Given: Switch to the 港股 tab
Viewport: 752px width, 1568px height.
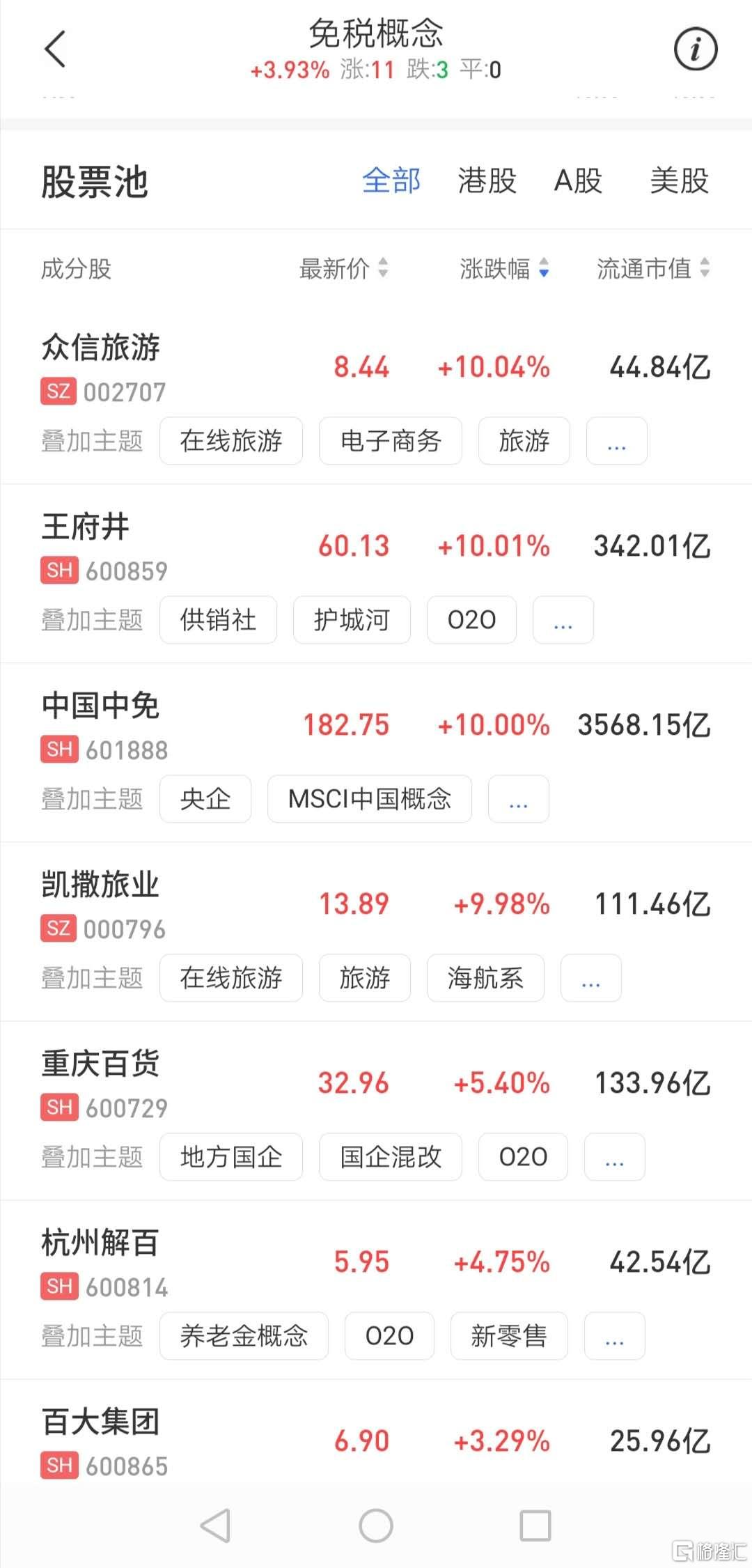Looking at the screenshot, I should (x=487, y=181).
